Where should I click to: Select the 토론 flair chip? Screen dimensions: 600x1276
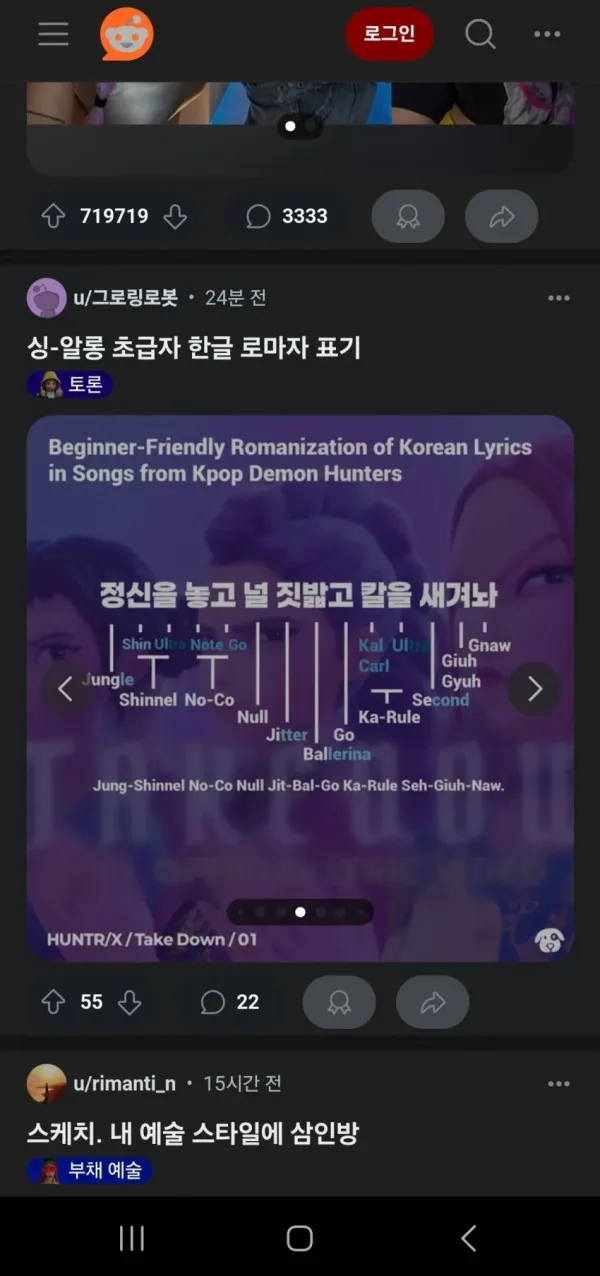click(x=71, y=384)
